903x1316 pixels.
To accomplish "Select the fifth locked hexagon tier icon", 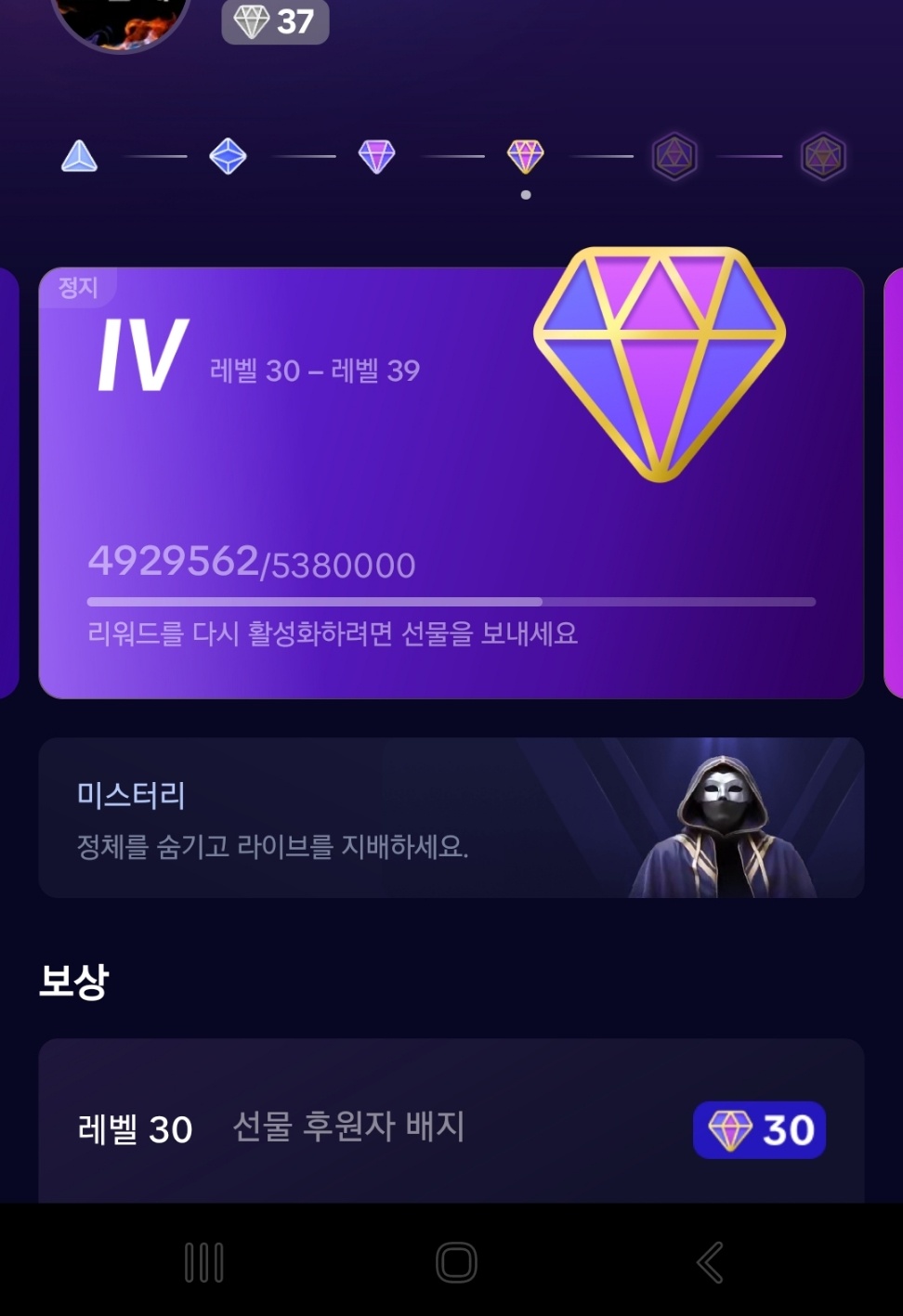I will 674,156.
